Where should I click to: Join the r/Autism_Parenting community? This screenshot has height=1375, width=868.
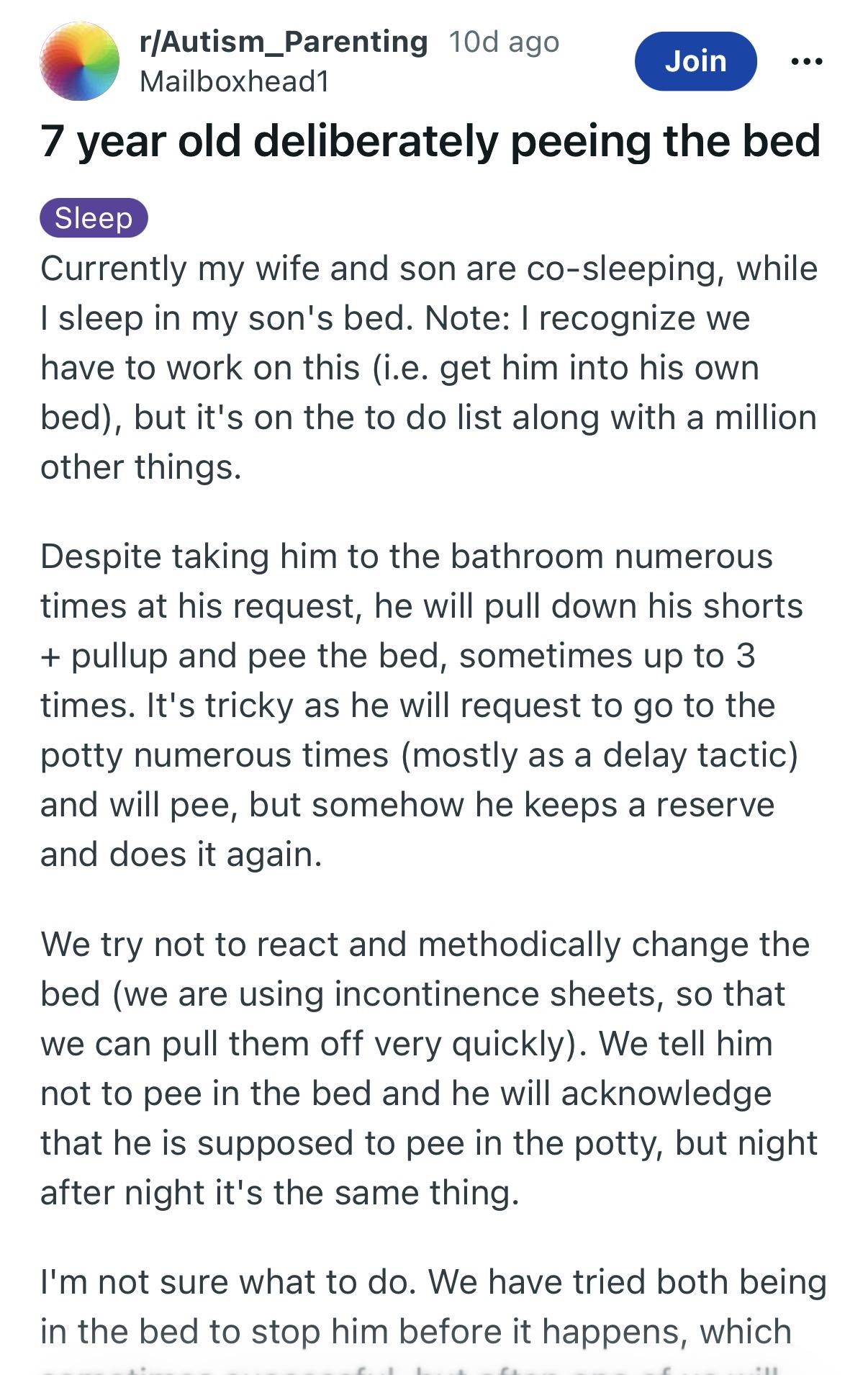point(695,61)
